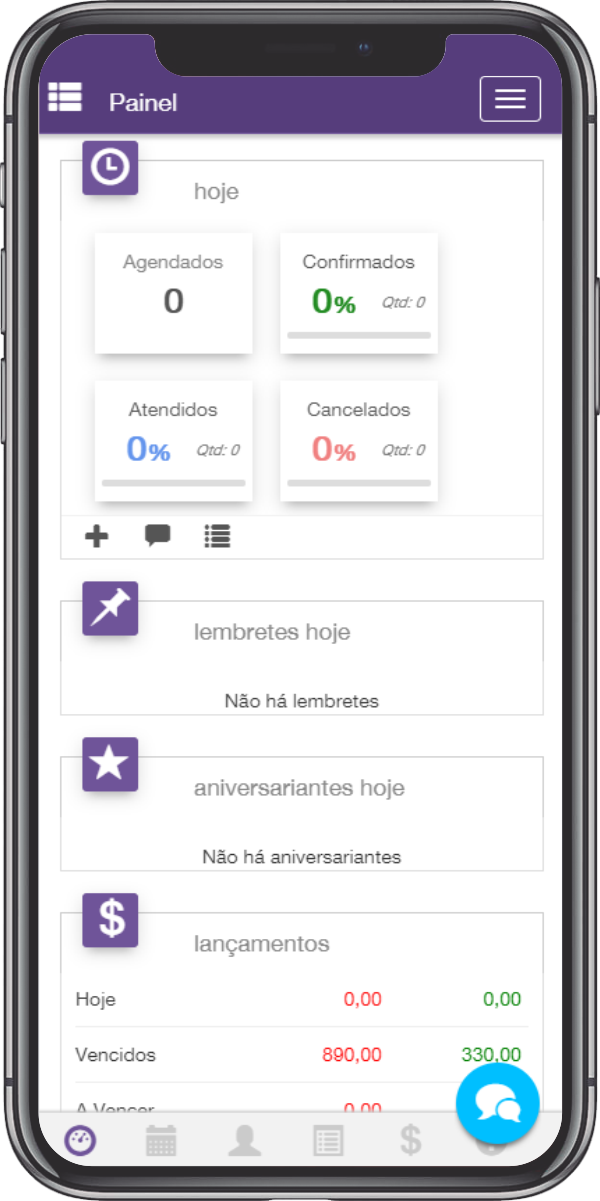Image resolution: width=600 pixels, height=1201 pixels.
Task: Open the hamburger menu button
Action: 510,99
